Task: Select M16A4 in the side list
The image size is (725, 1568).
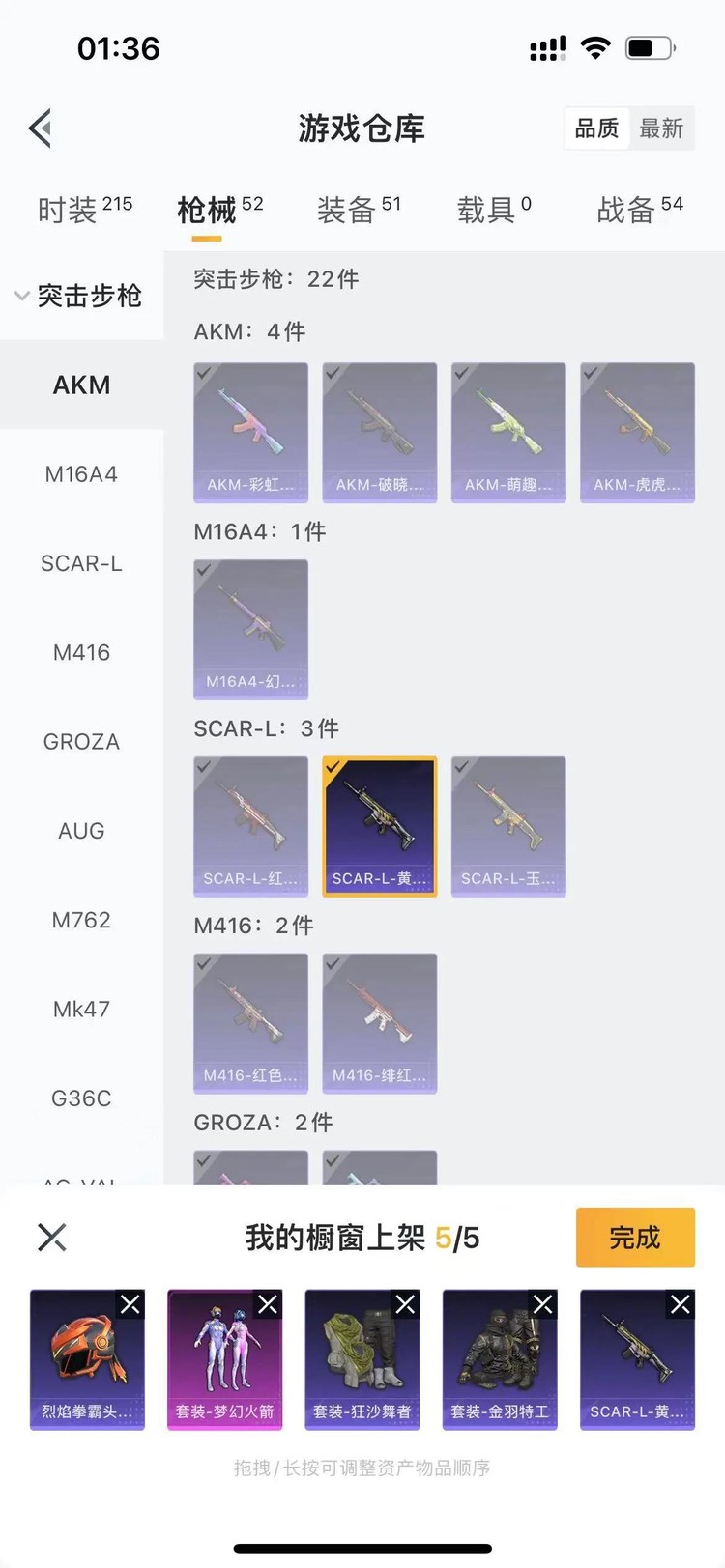Action: (81, 474)
